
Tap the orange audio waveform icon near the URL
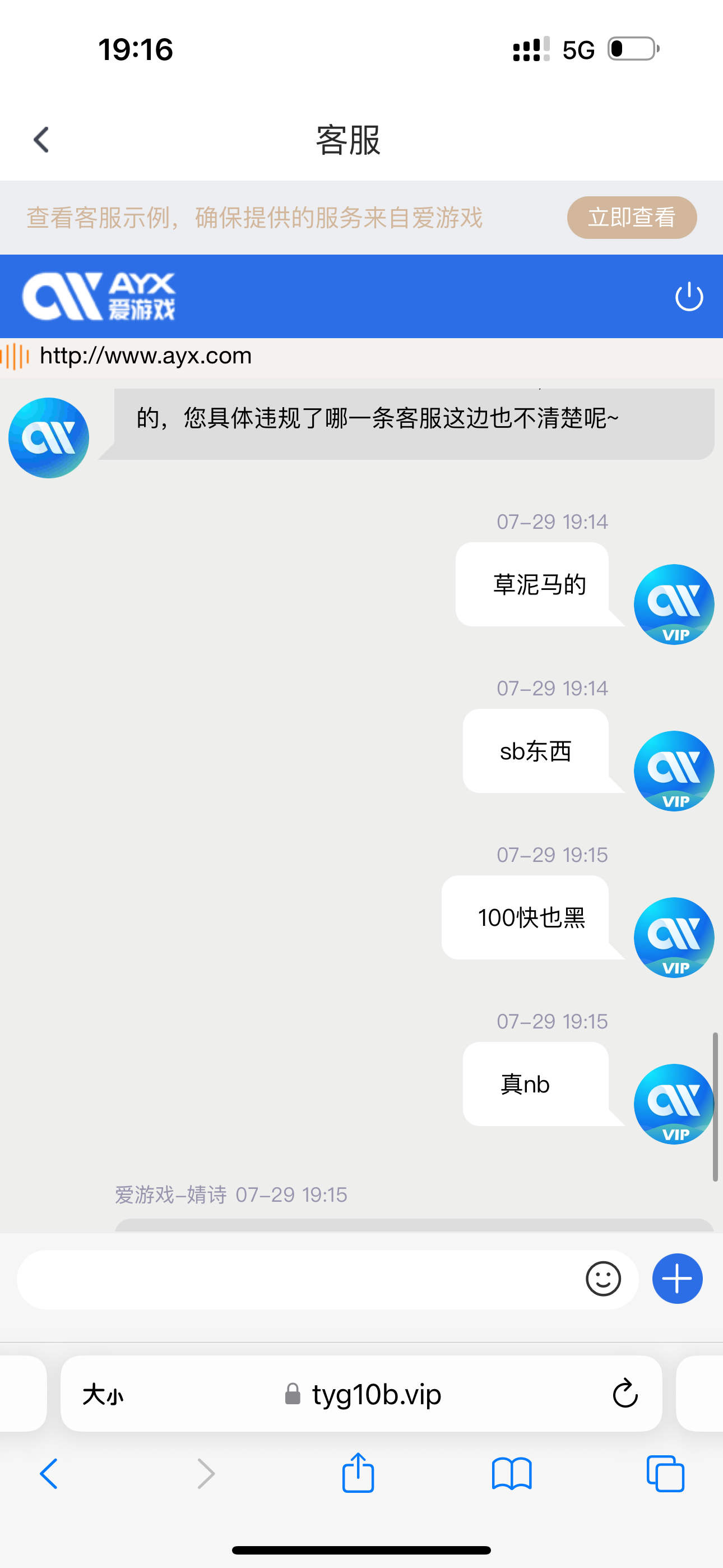[13, 356]
